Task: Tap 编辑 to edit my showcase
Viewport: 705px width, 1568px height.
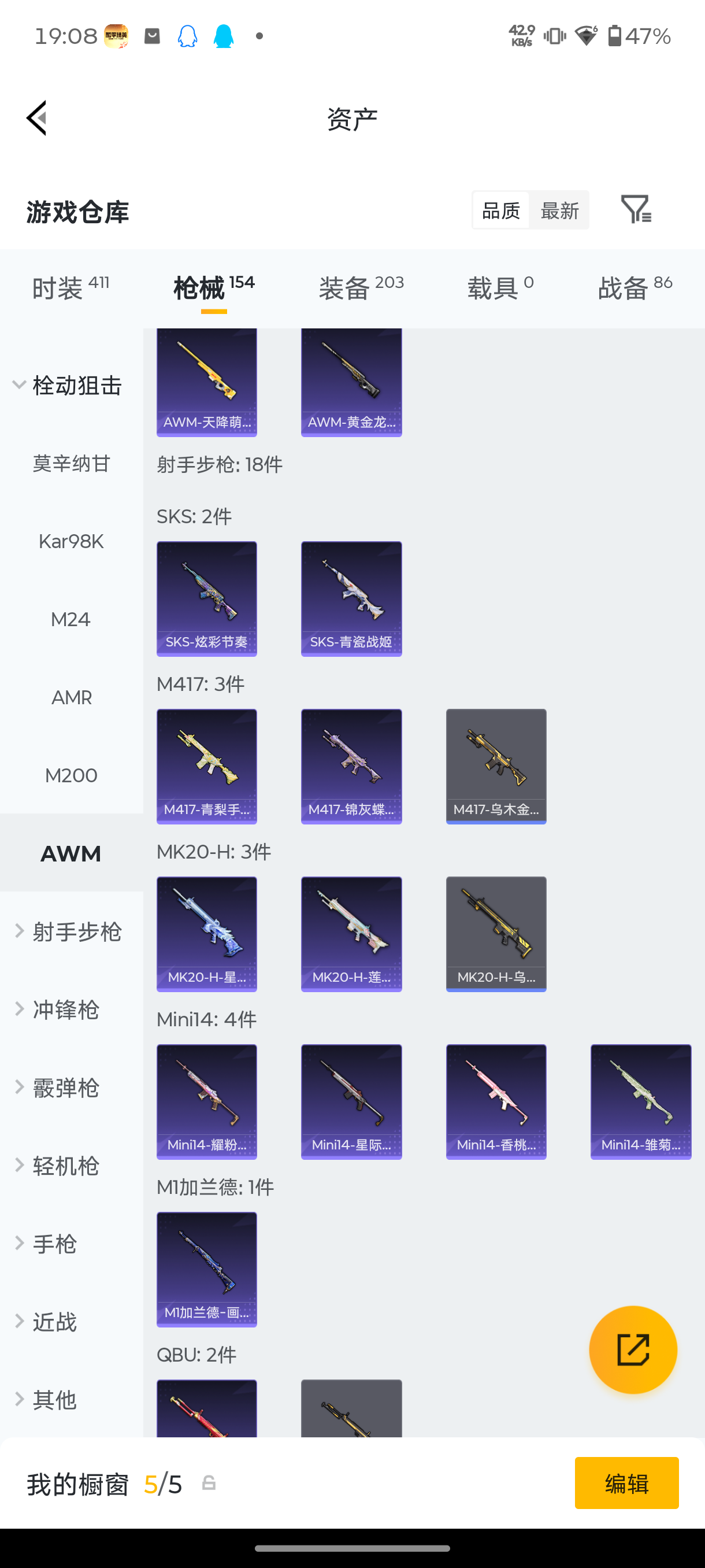Action: point(626,1483)
